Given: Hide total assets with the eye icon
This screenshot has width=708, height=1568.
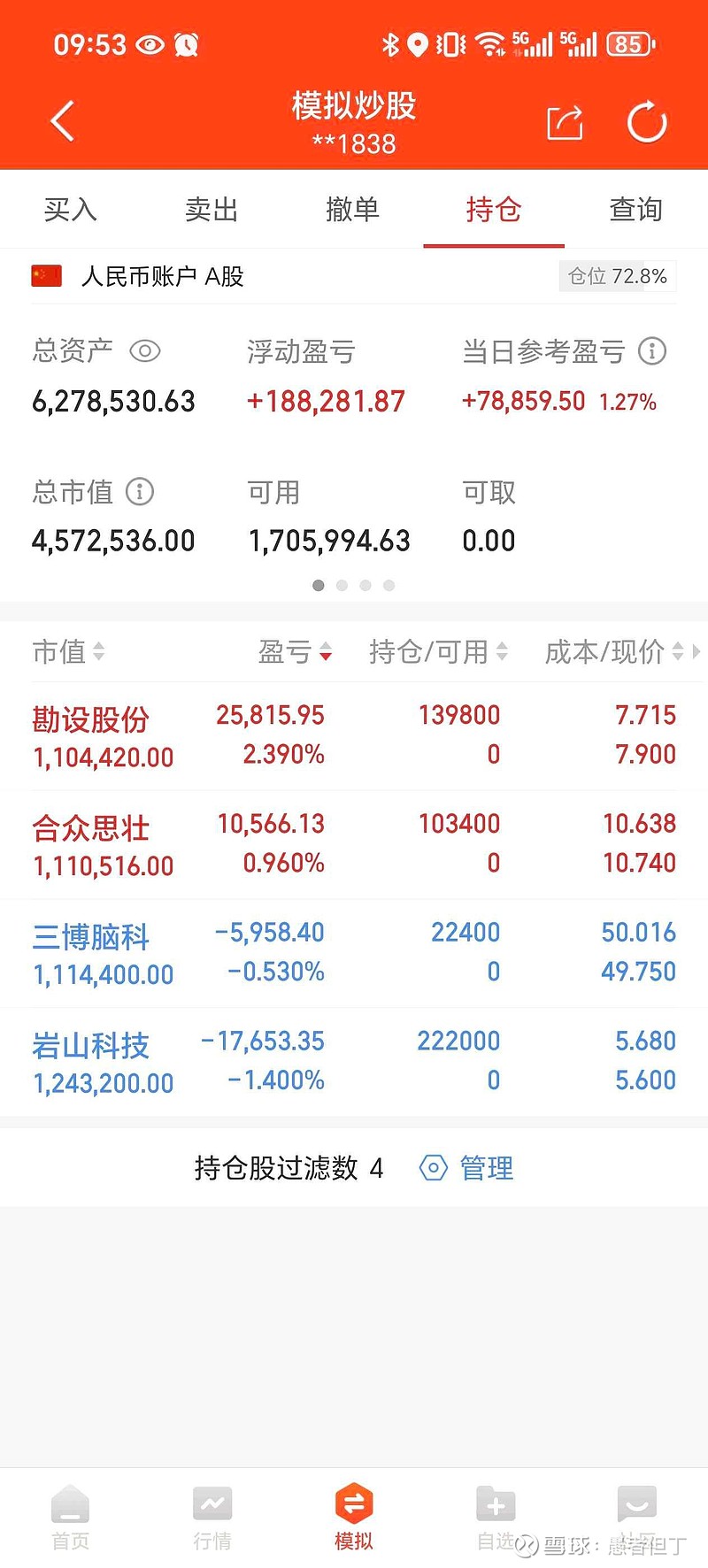Looking at the screenshot, I should point(145,351).
